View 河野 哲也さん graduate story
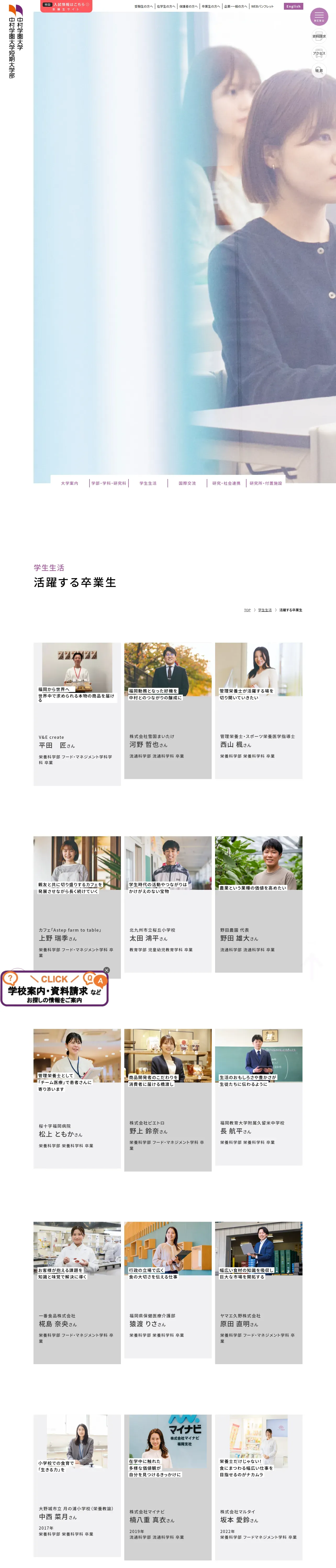This screenshot has width=336, height=1568. pos(168,710)
